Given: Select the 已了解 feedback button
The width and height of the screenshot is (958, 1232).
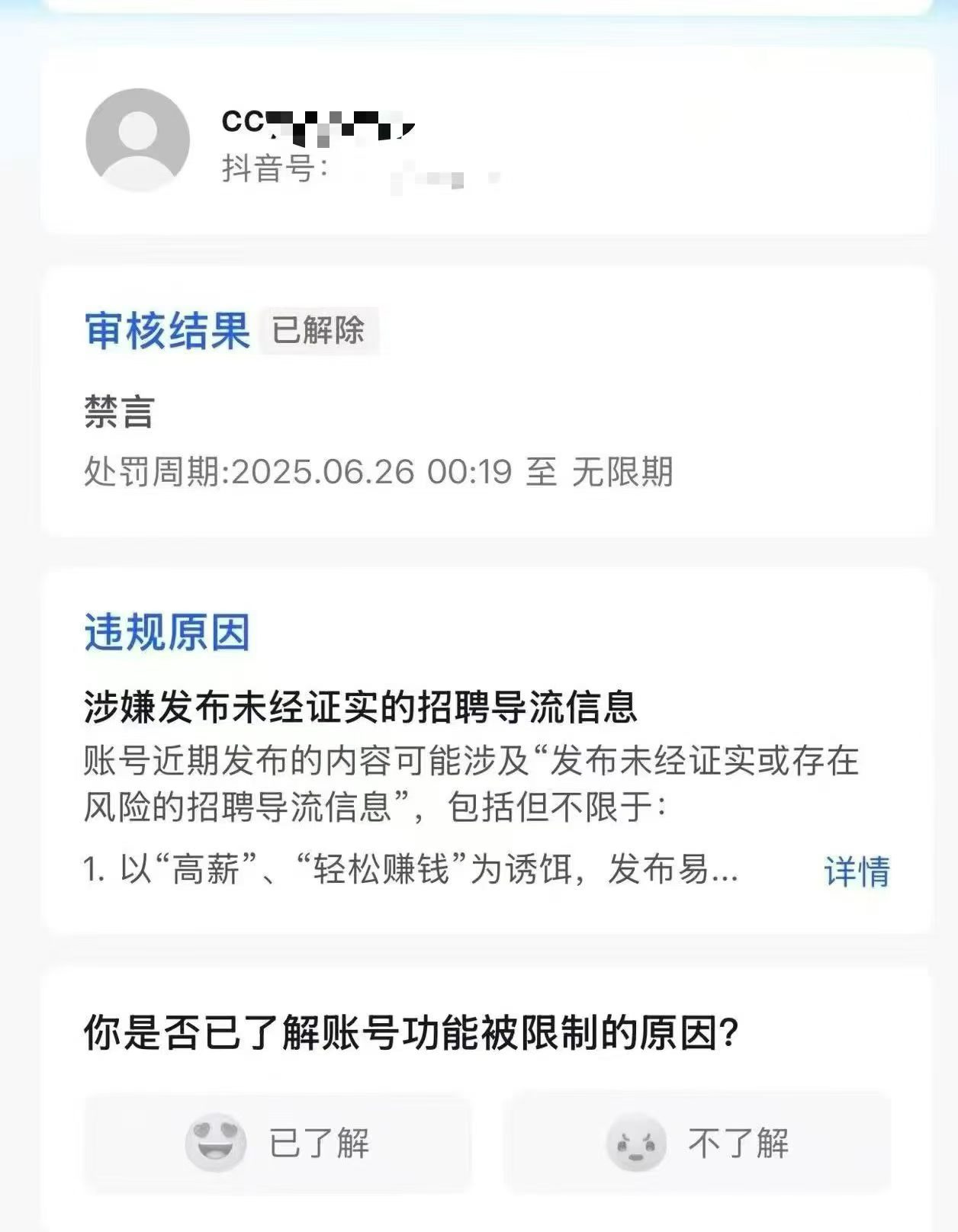Looking at the screenshot, I should 278,1143.
